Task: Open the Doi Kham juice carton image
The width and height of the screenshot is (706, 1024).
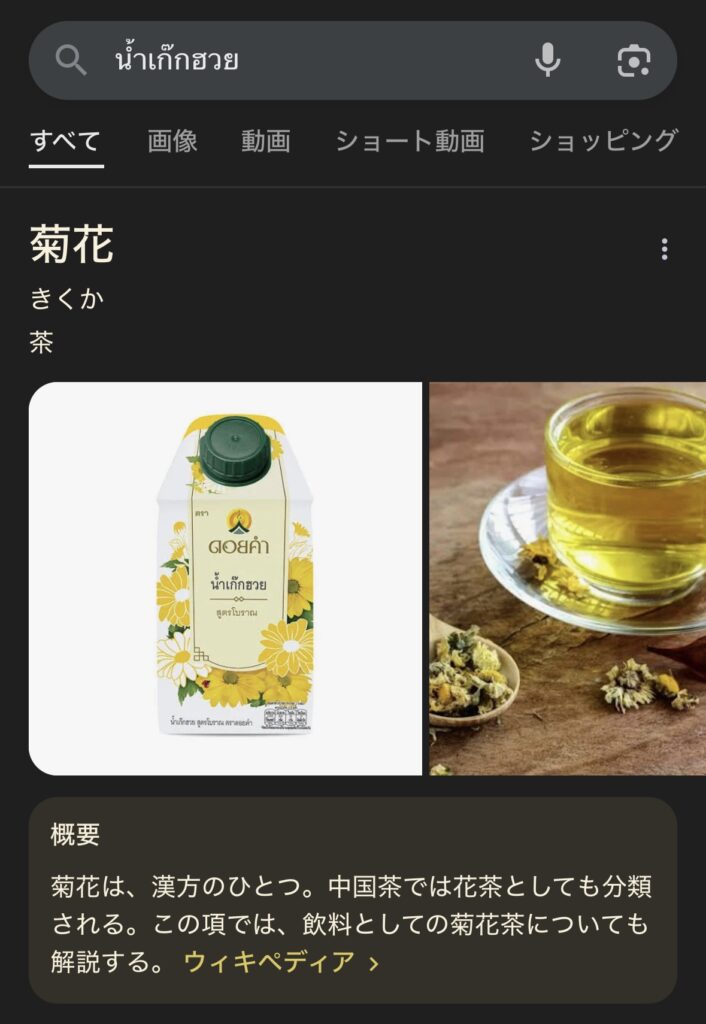Action: click(225, 578)
